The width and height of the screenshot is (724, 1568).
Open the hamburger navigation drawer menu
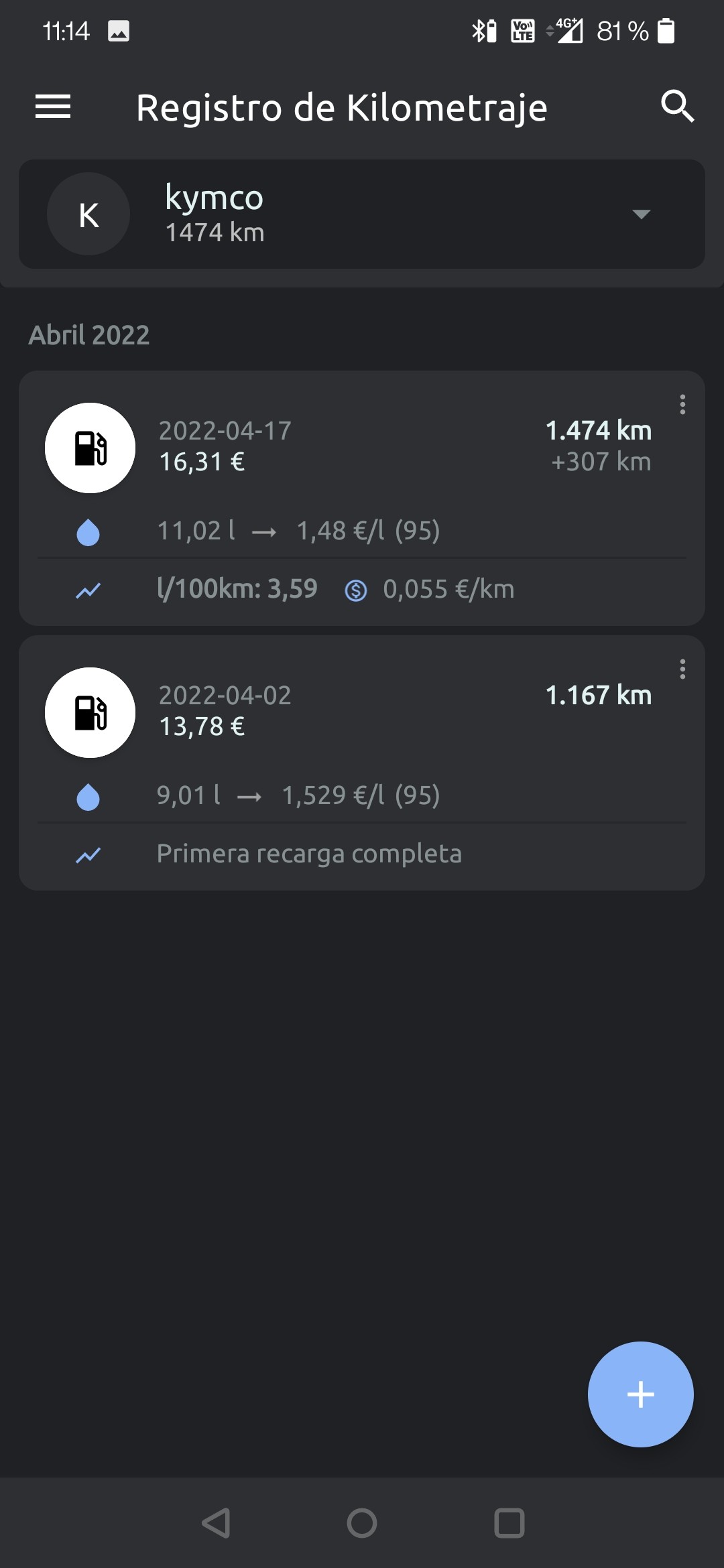53,107
